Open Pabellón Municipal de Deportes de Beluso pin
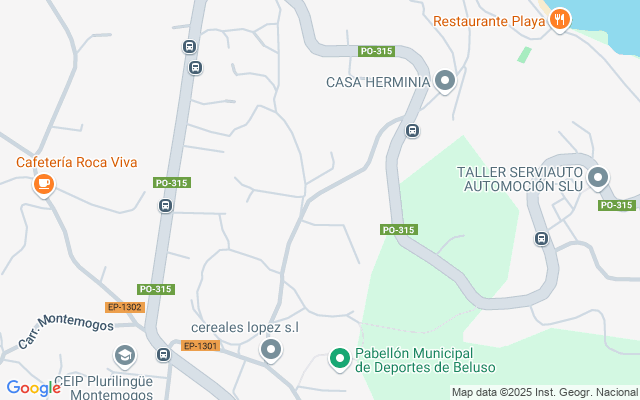This screenshot has height=400, width=640. 339,357
